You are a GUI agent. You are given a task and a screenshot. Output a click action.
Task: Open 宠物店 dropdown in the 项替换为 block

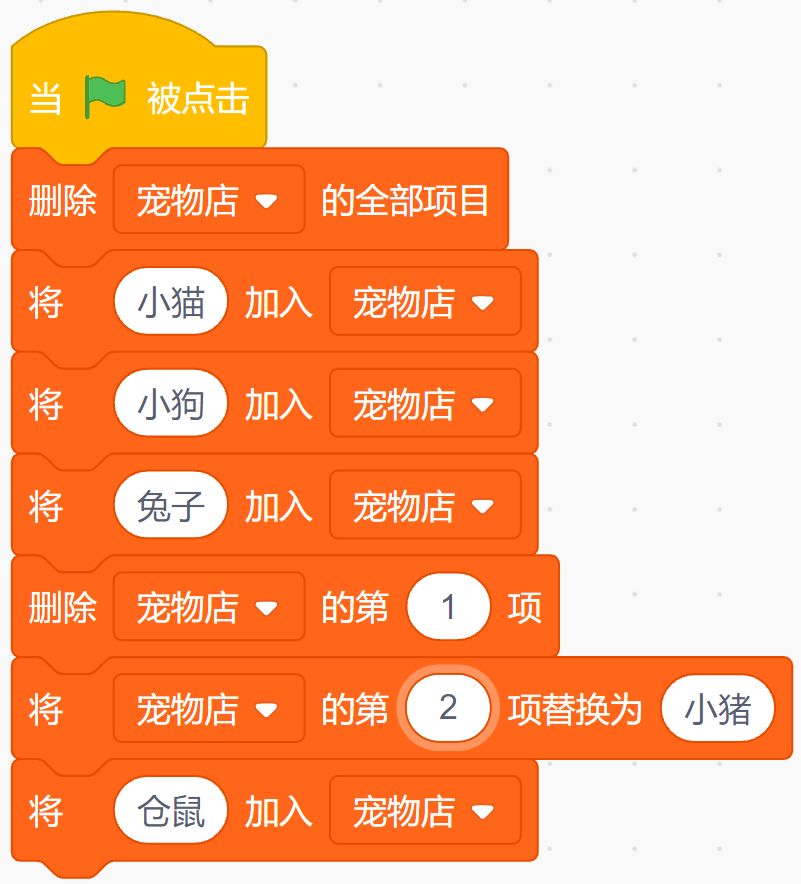(x=209, y=708)
